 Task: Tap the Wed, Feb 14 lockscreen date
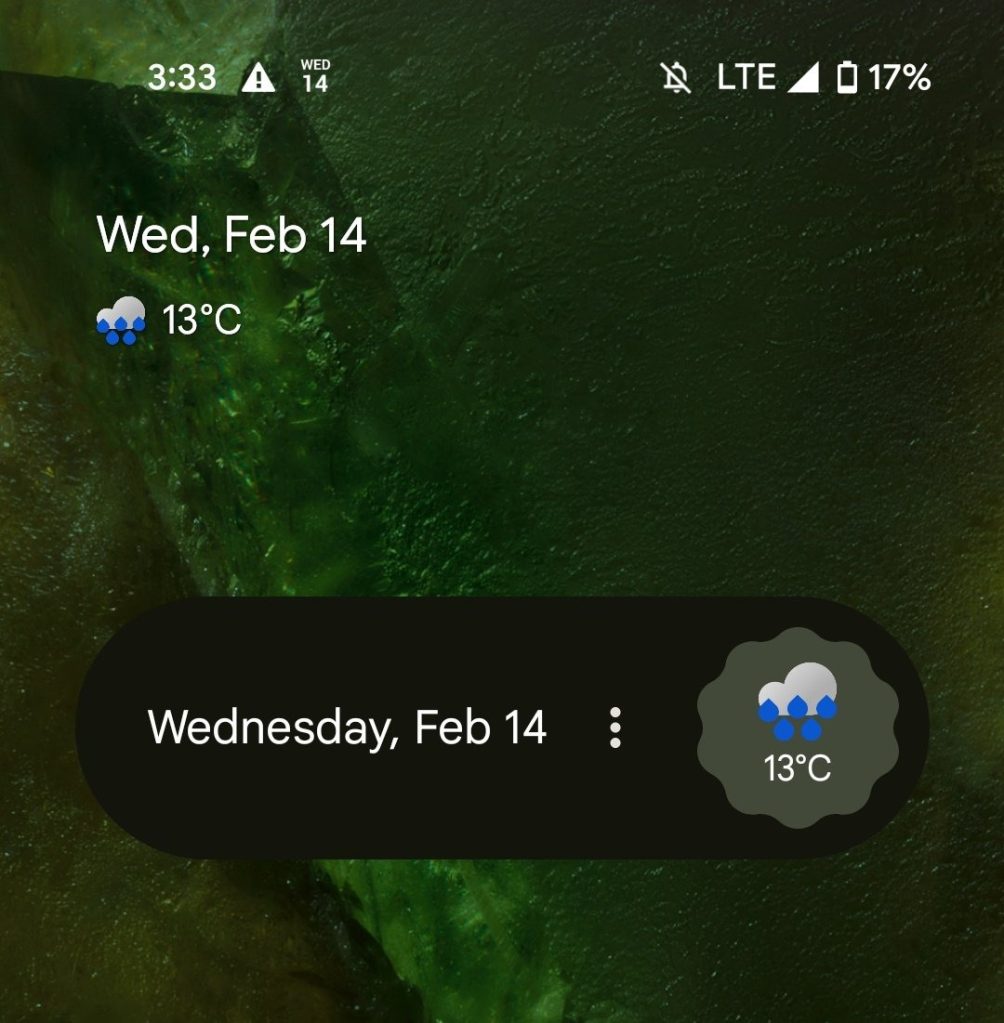coord(232,237)
